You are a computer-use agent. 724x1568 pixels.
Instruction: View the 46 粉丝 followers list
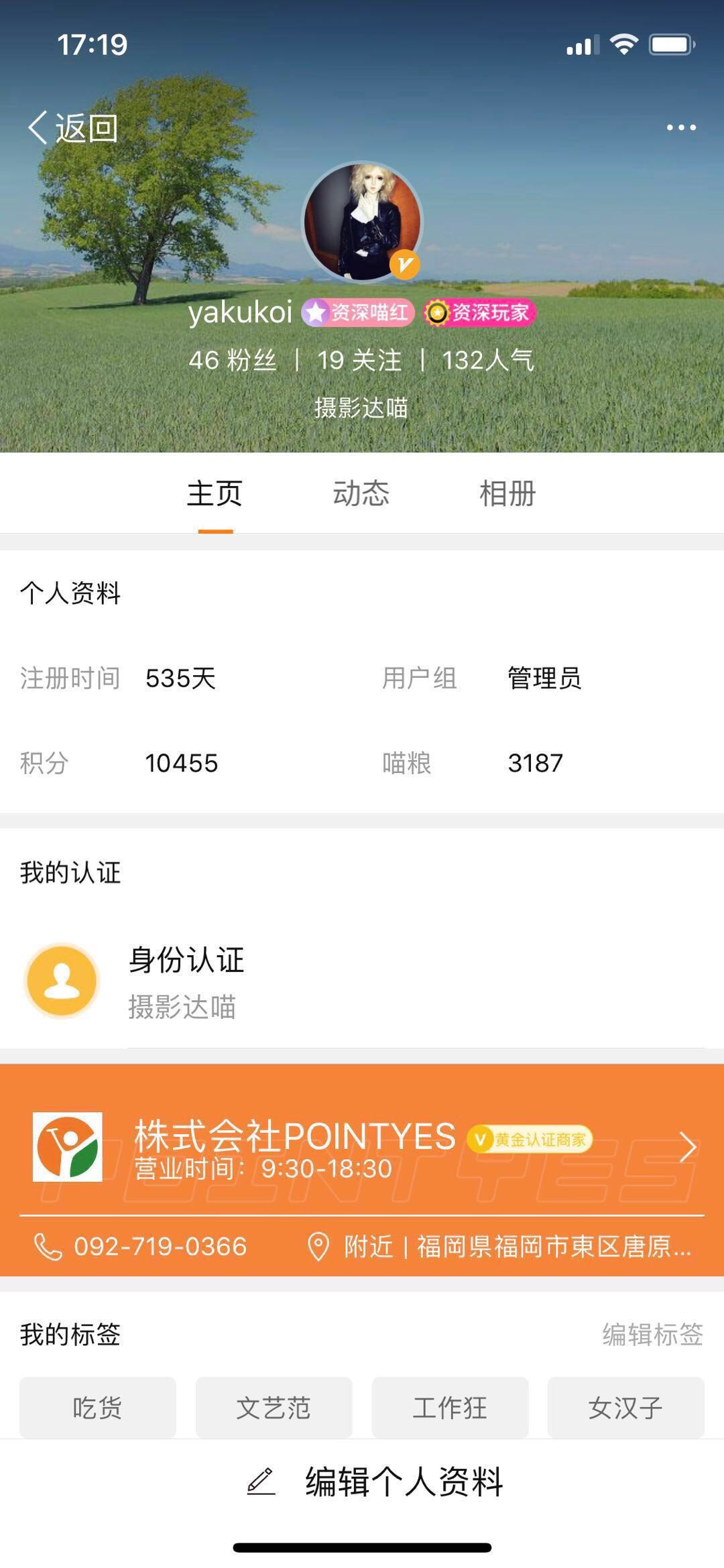click(x=233, y=361)
